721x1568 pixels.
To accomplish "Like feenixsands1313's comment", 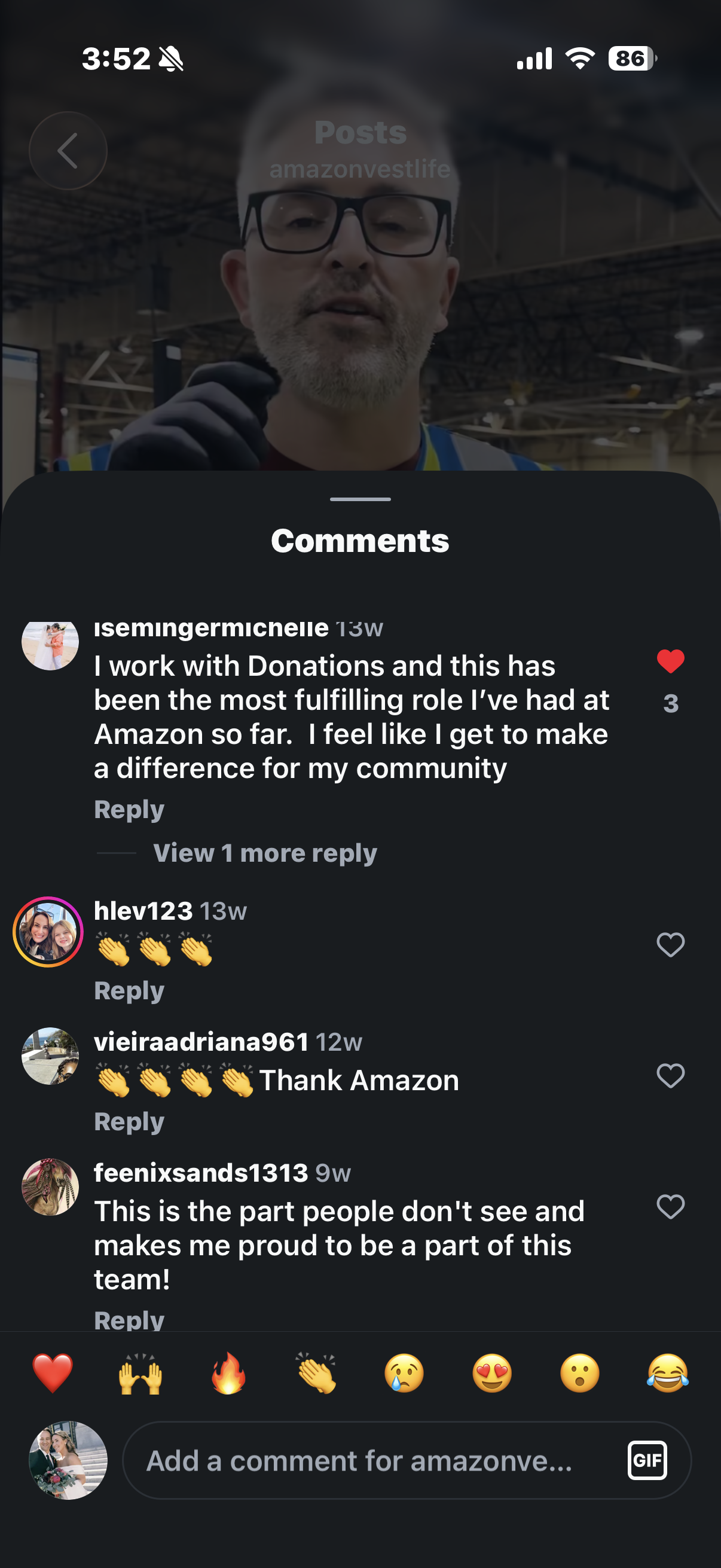I will point(671,1206).
